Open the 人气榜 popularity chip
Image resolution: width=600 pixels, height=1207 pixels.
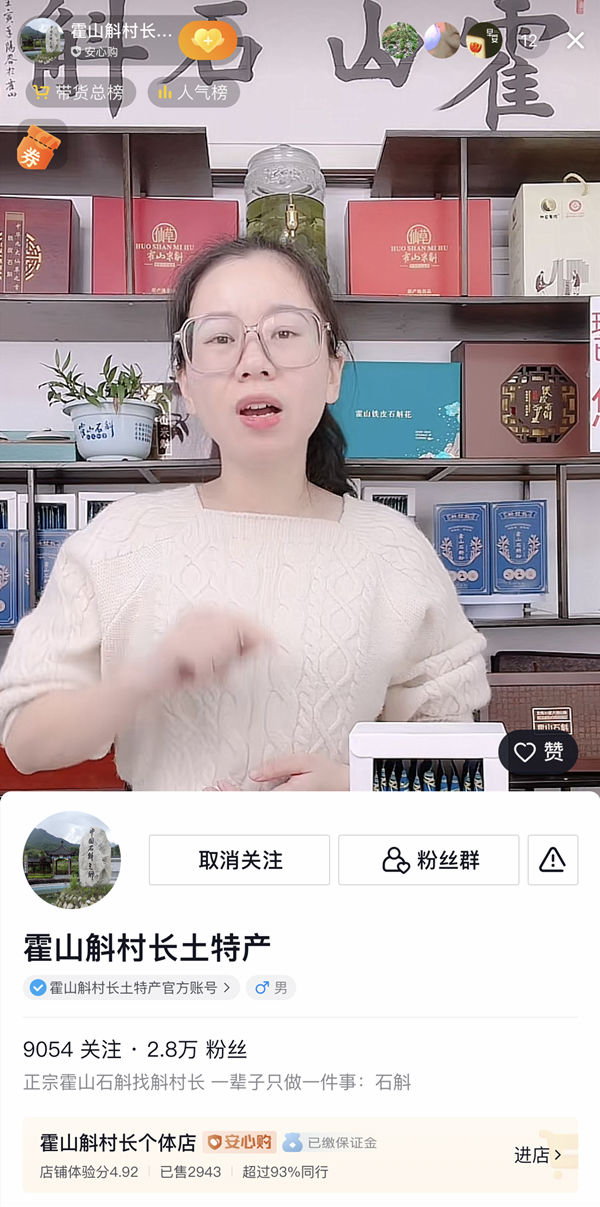coord(194,93)
